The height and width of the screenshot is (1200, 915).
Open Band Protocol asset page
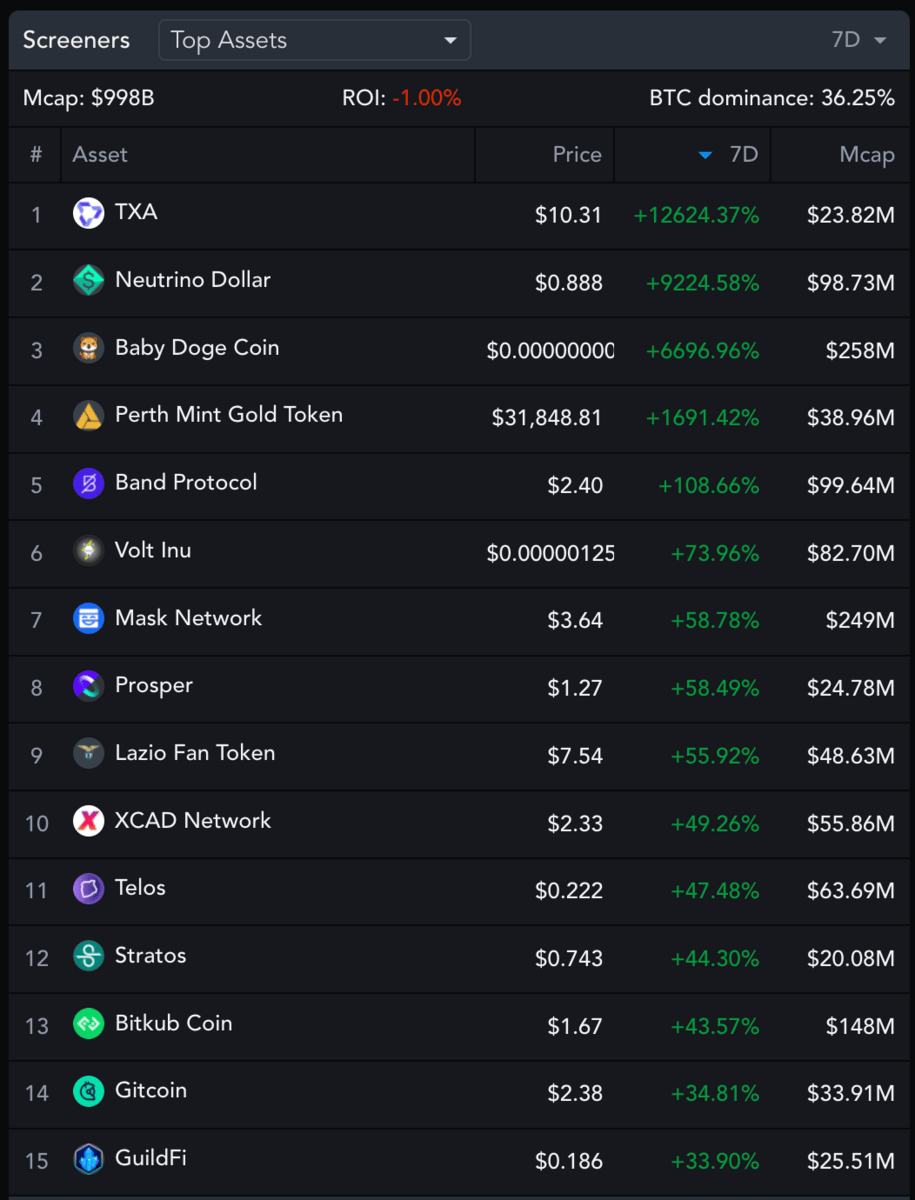185,483
